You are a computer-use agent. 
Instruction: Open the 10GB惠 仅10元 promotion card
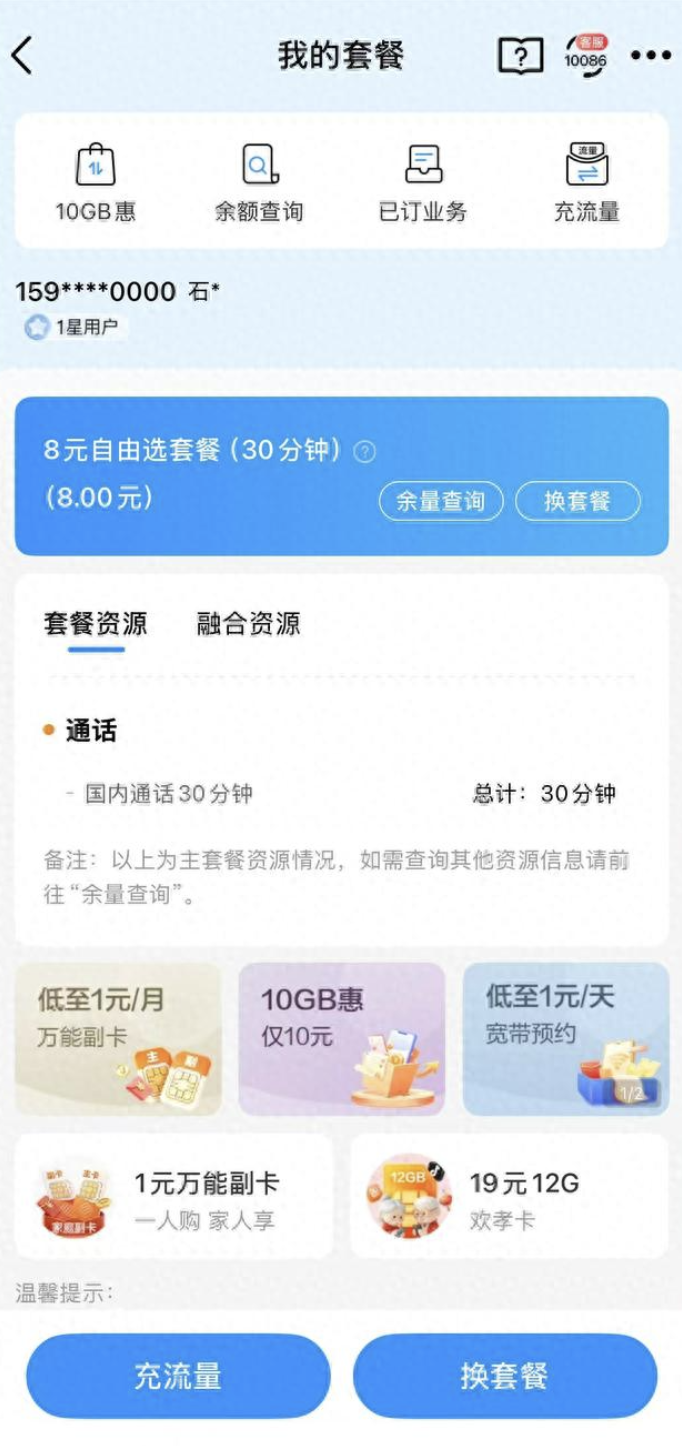(x=341, y=1039)
